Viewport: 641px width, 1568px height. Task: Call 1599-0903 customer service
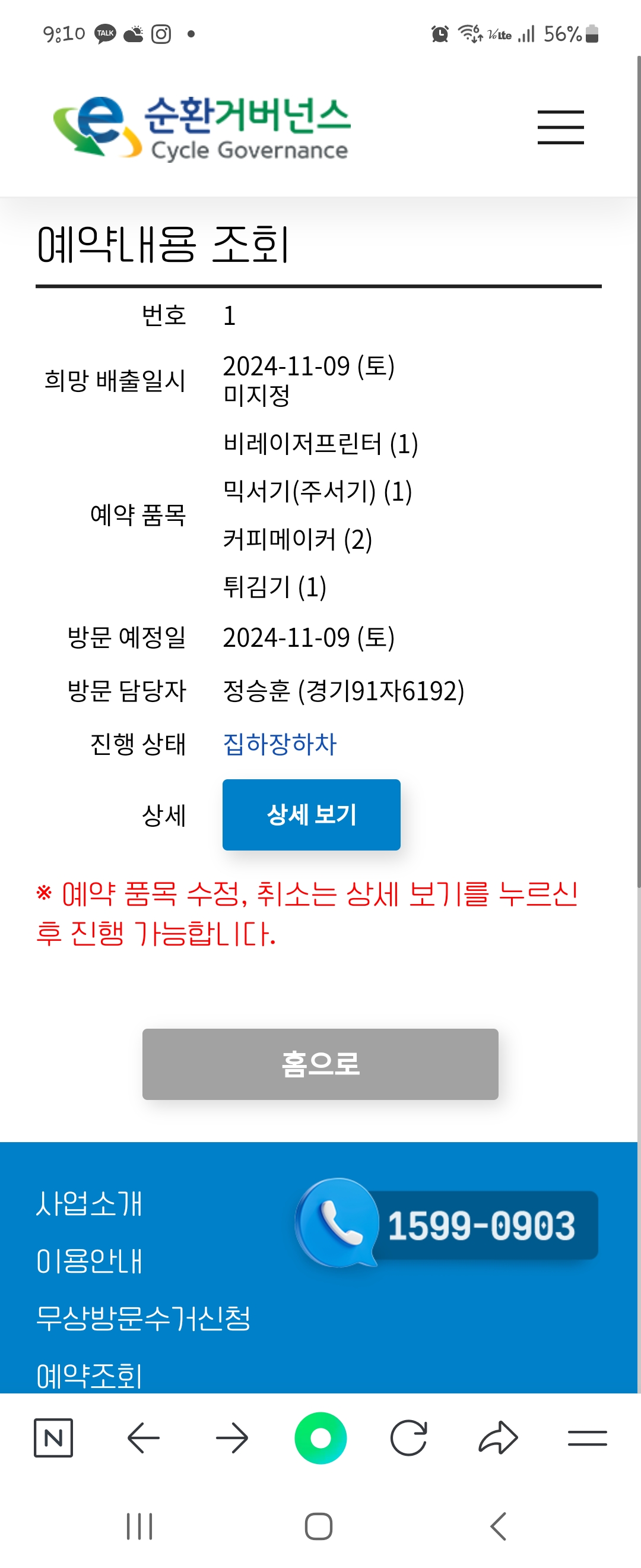pyautogui.click(x=448, y=1224)
